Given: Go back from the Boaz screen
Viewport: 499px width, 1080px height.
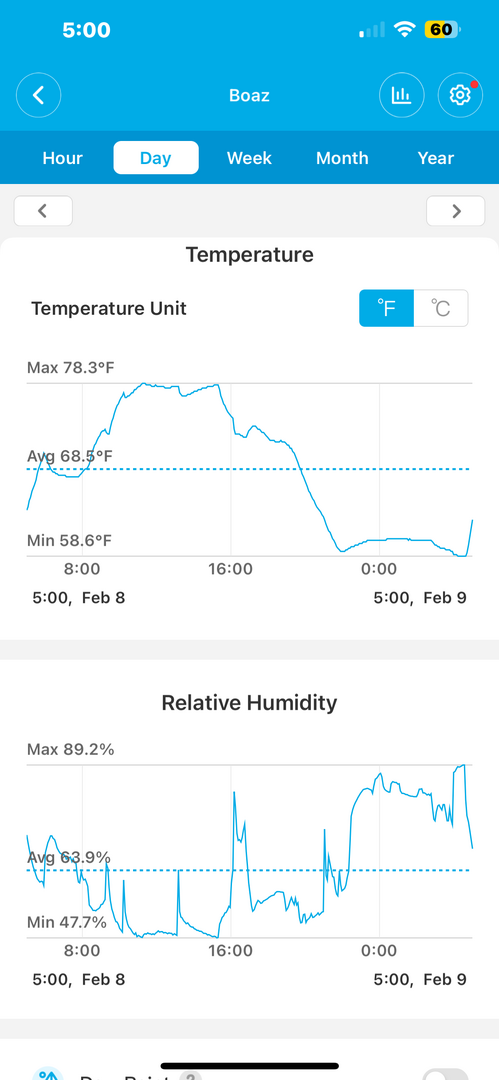Looking at the screenshot, I should (39, 95).
